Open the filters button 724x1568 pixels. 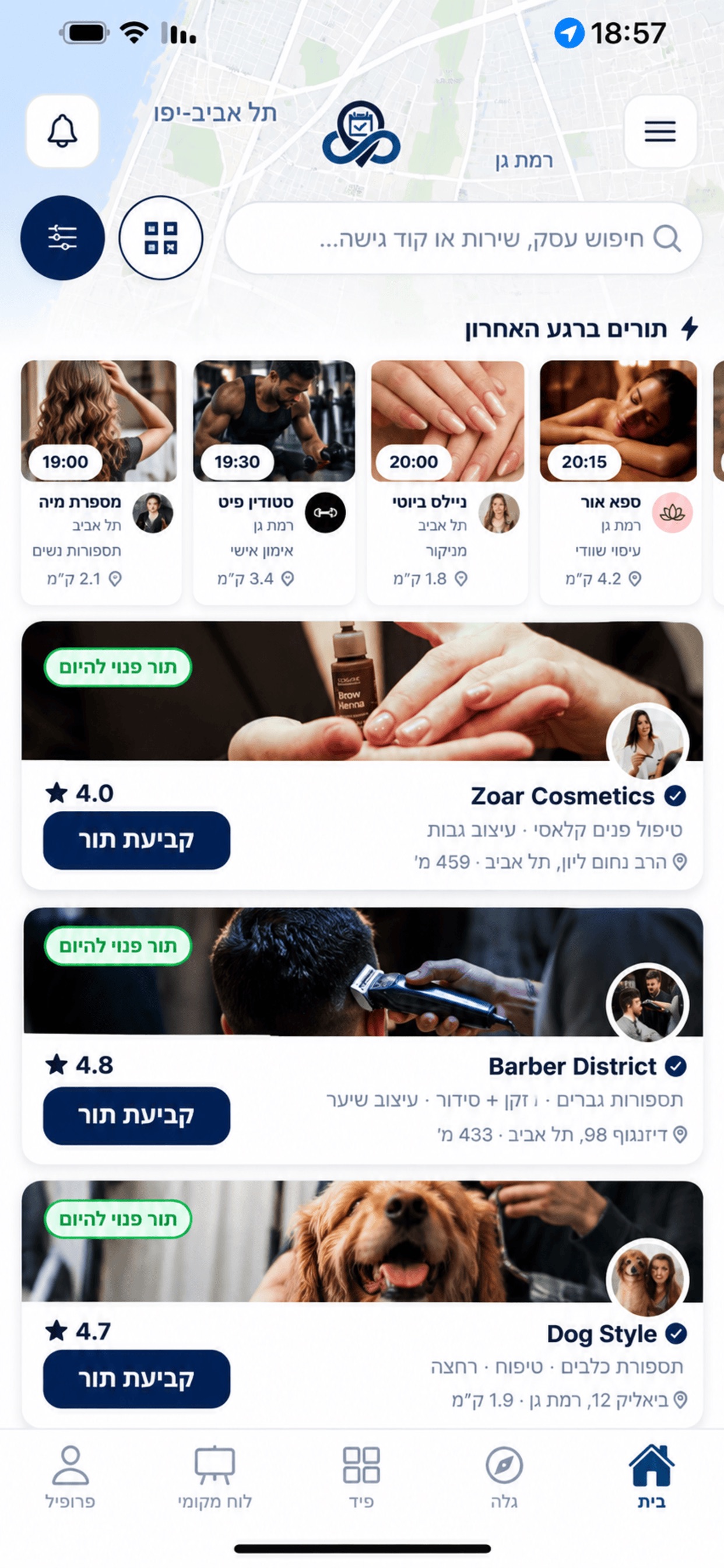63,238
